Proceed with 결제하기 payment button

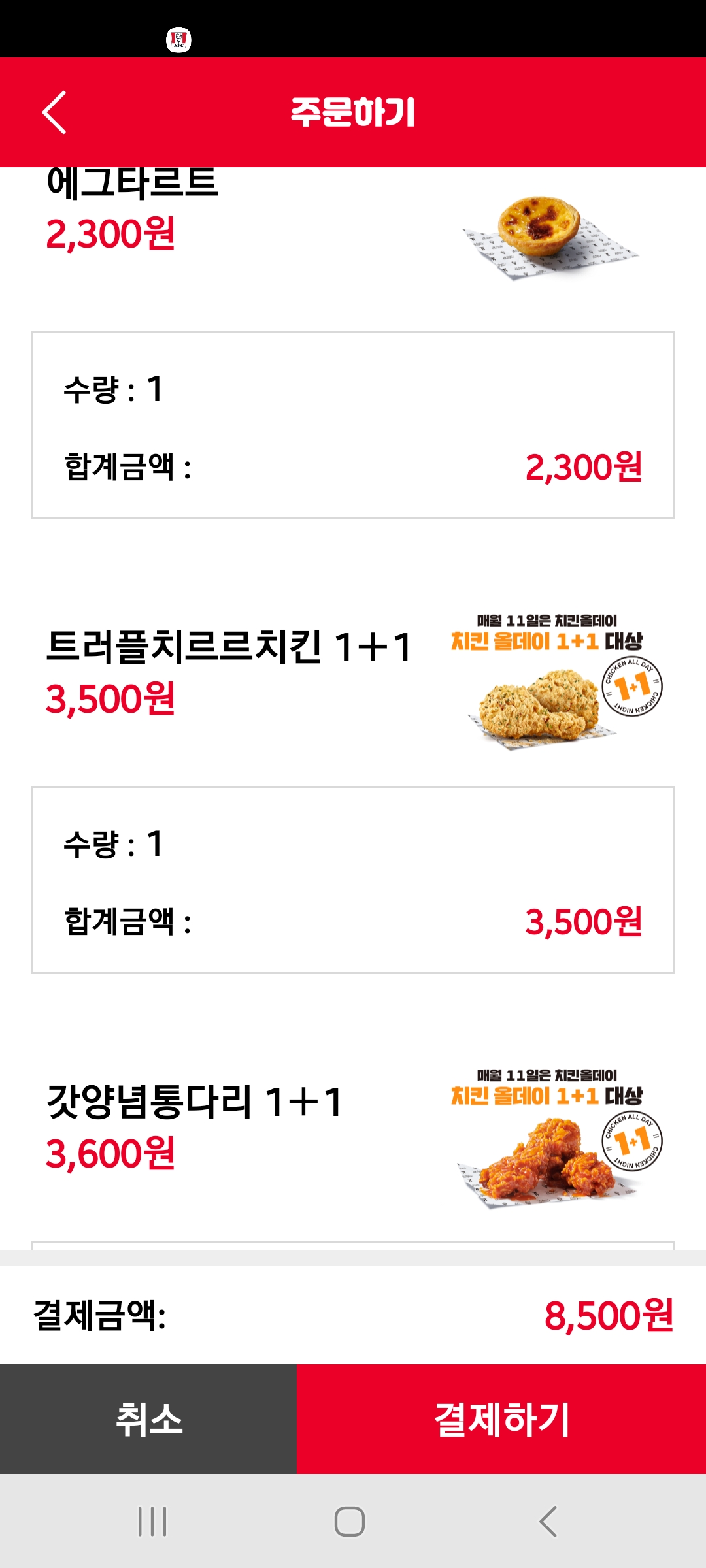pyautogui.click(x=501, y=1419)
